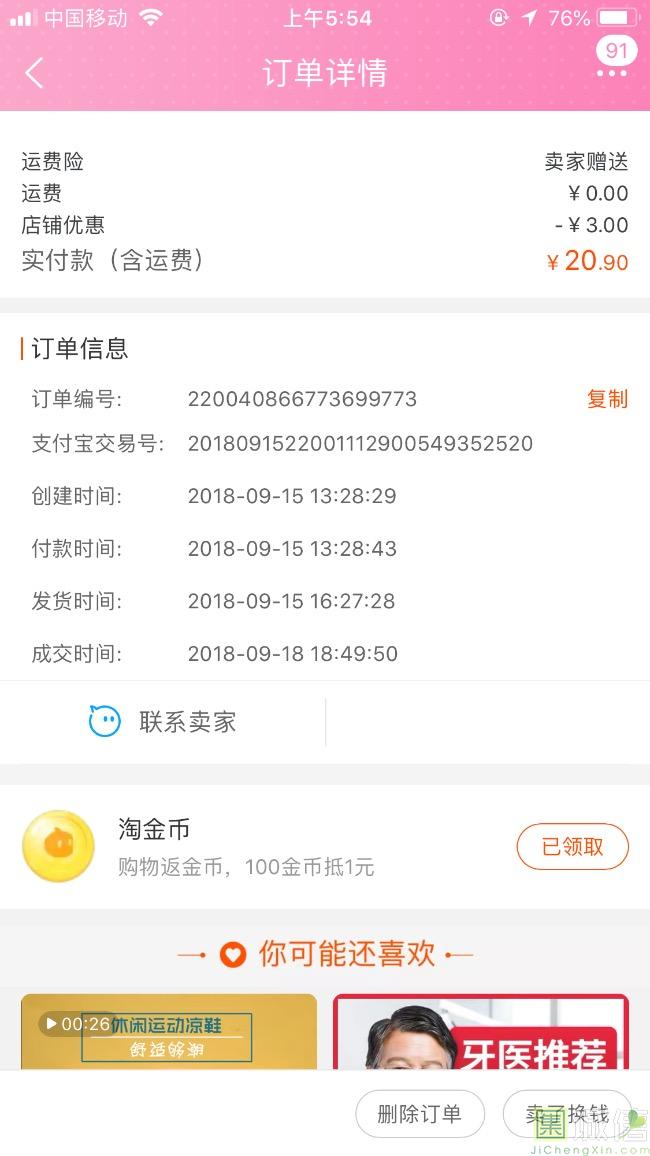Contact the seller via 联系卖家

point(163,722)
